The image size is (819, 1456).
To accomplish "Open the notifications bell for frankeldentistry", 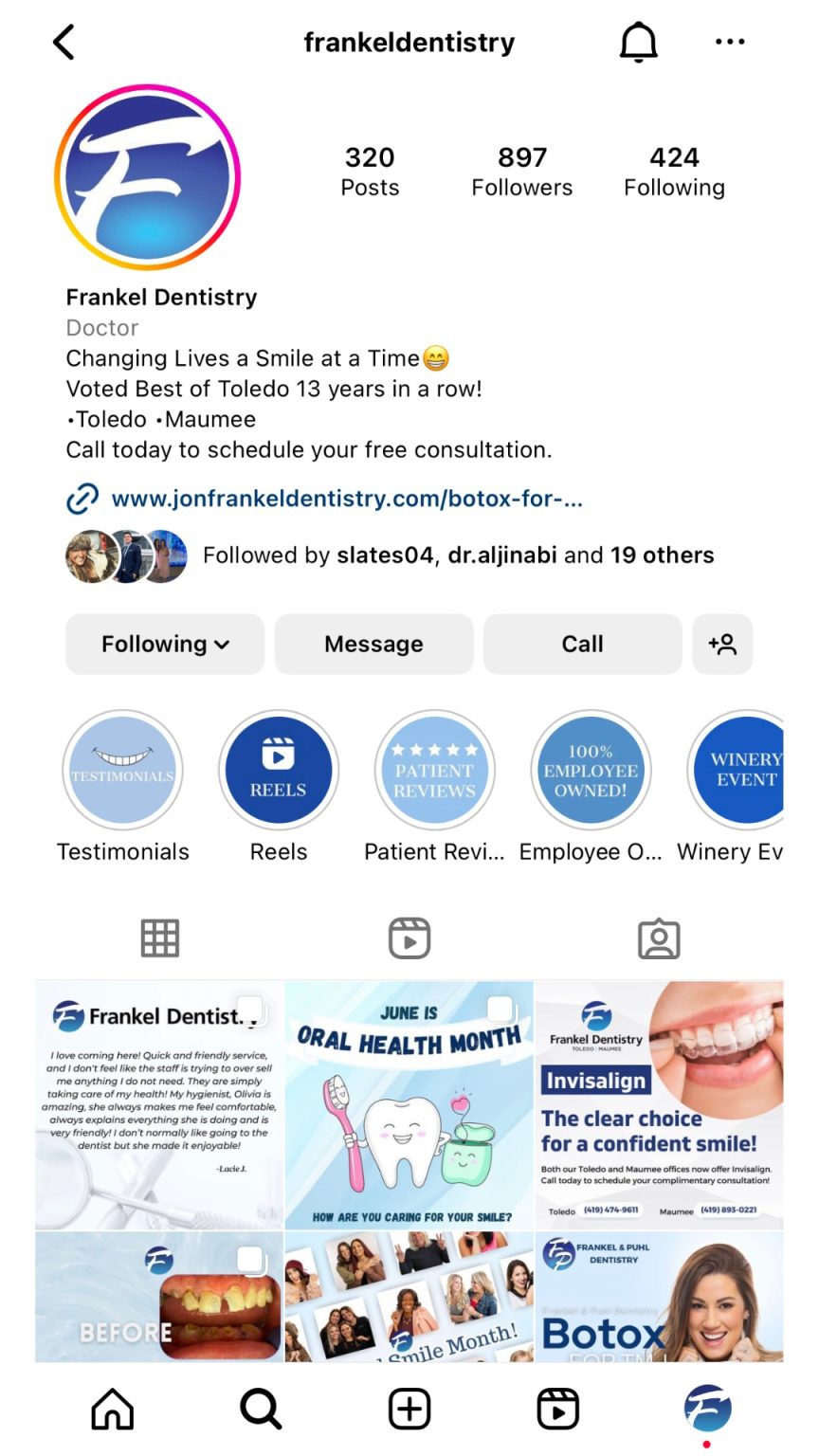I will pyautogui.click(x=638, y=43).
